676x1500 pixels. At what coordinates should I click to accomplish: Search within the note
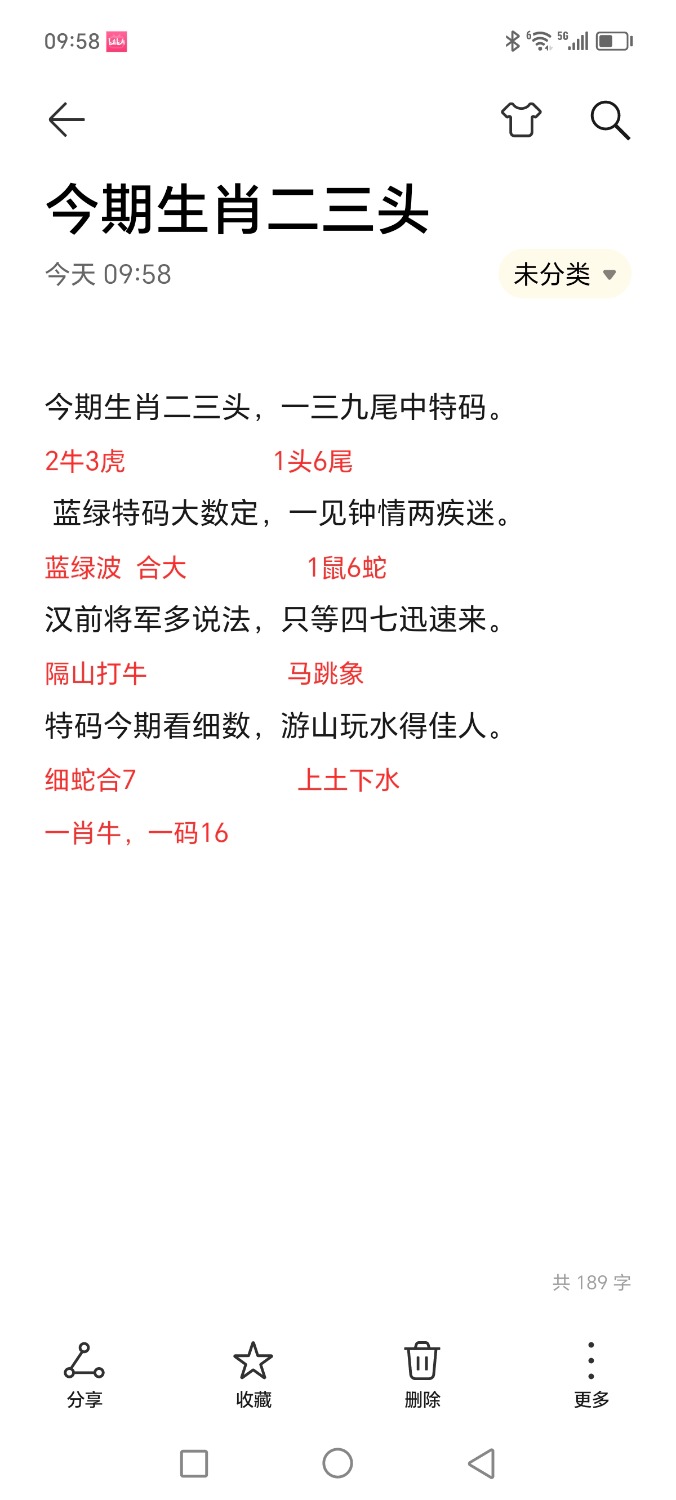coord(610,120)
